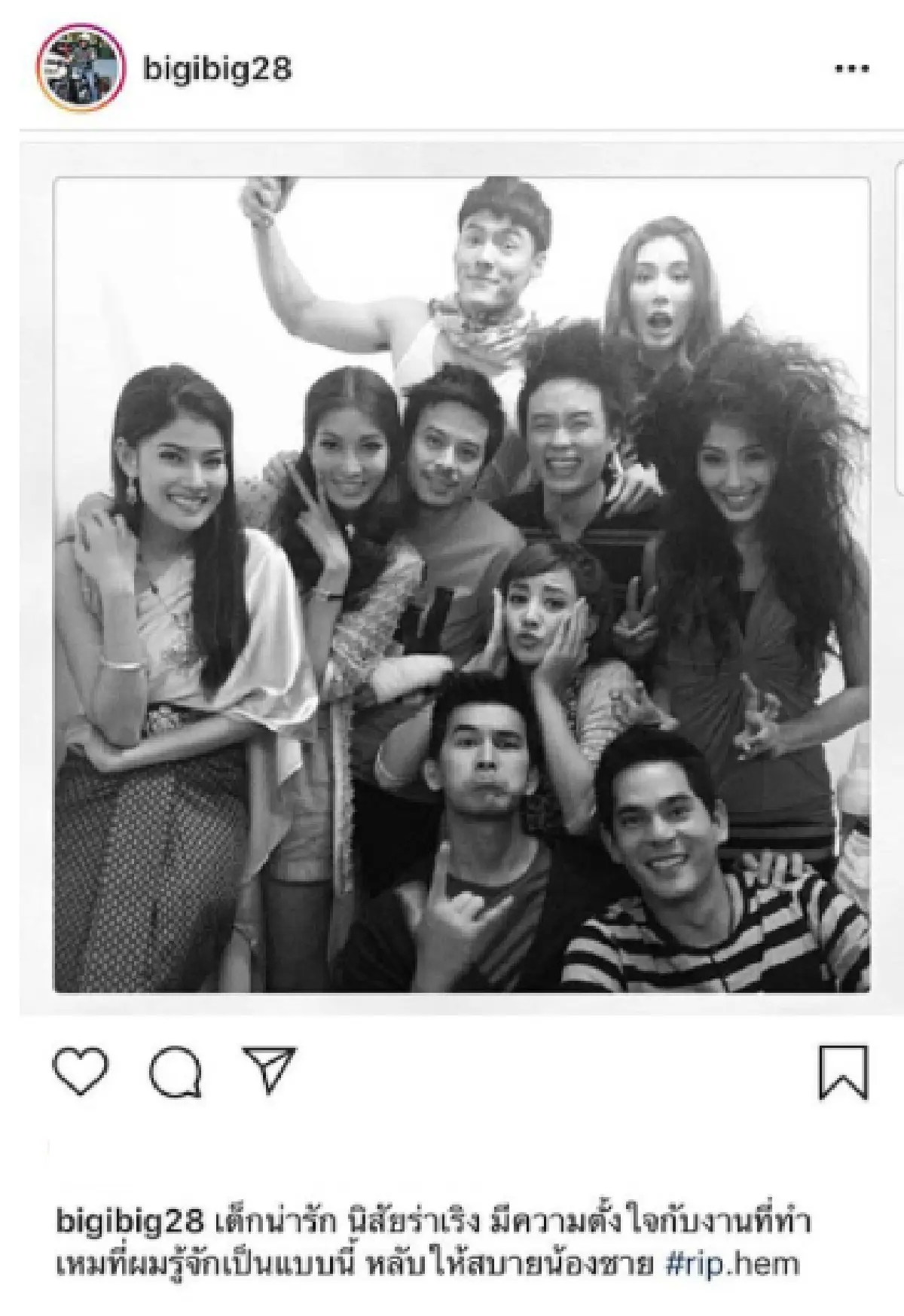This screenshot has width=904, height=1316.
Task: Open bigibig28's profile picture story
Action: (x=81, y=68)
